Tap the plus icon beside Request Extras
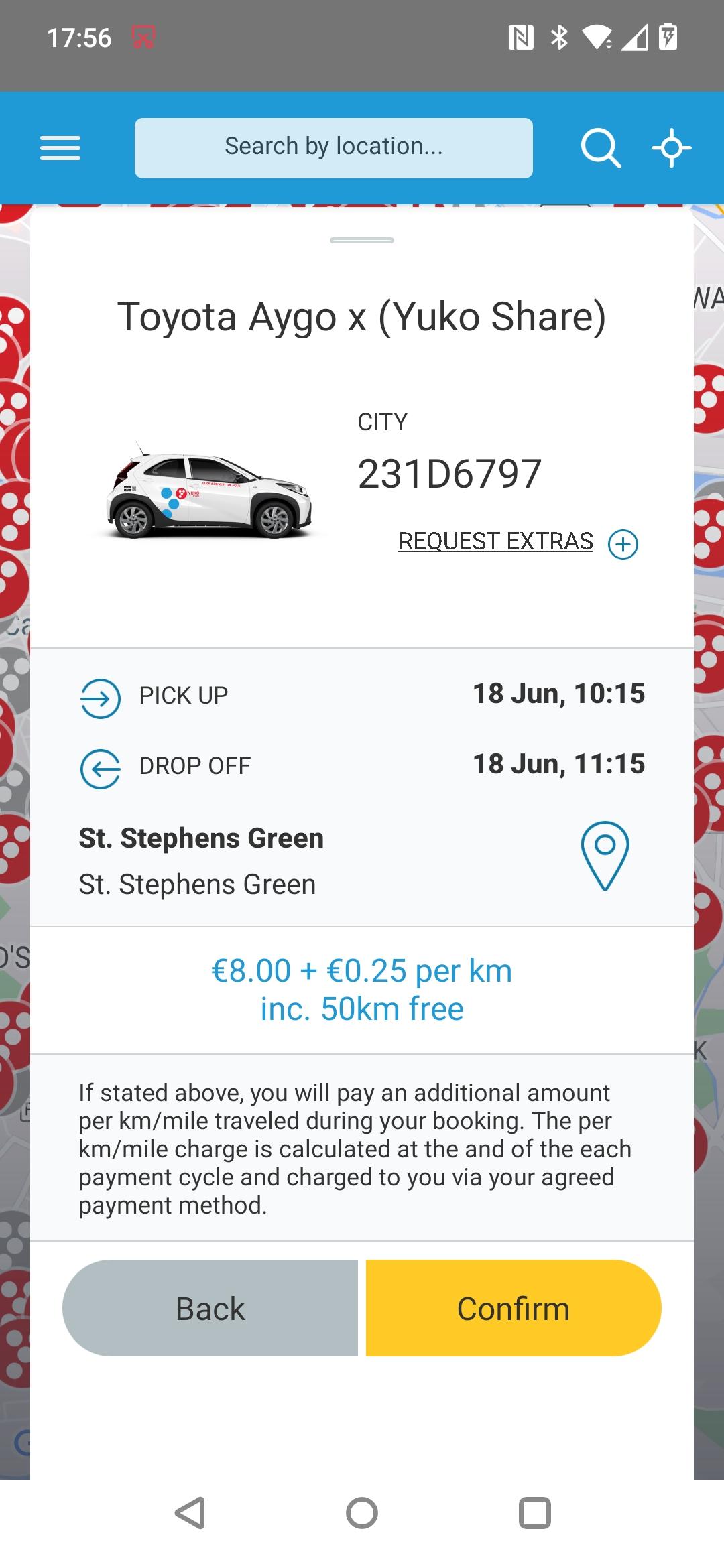Screen dimensions: 724x1568 pyautogui.click(x=623, y=543)
